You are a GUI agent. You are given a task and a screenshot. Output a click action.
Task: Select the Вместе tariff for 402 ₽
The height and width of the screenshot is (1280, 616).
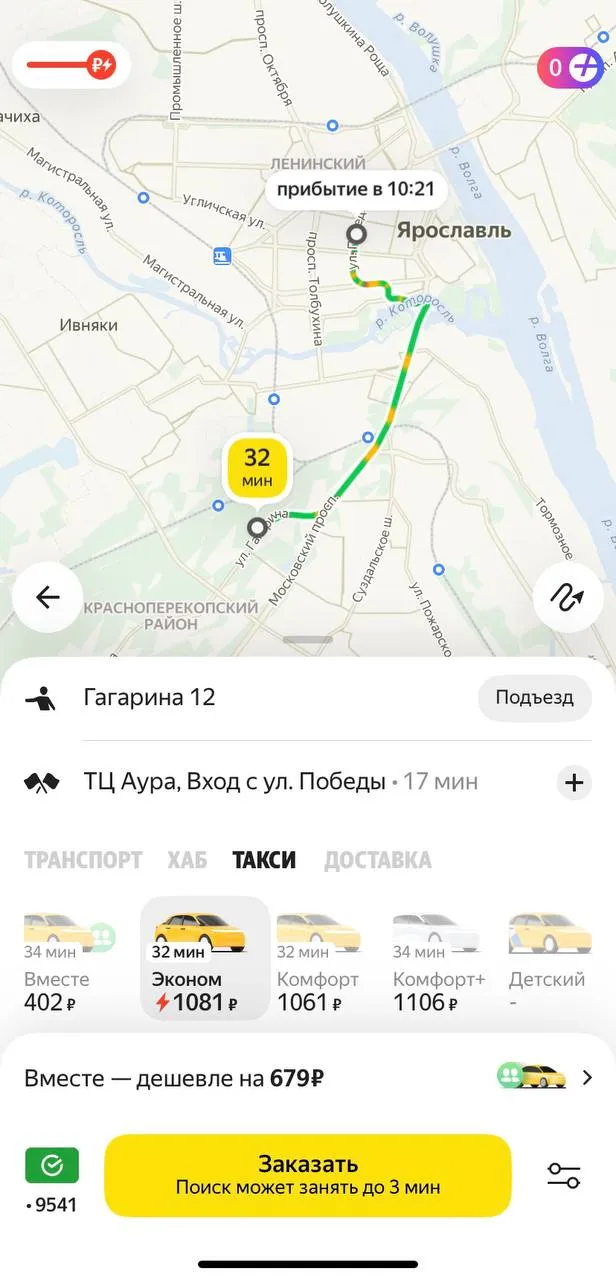click(x=58, y=961)
